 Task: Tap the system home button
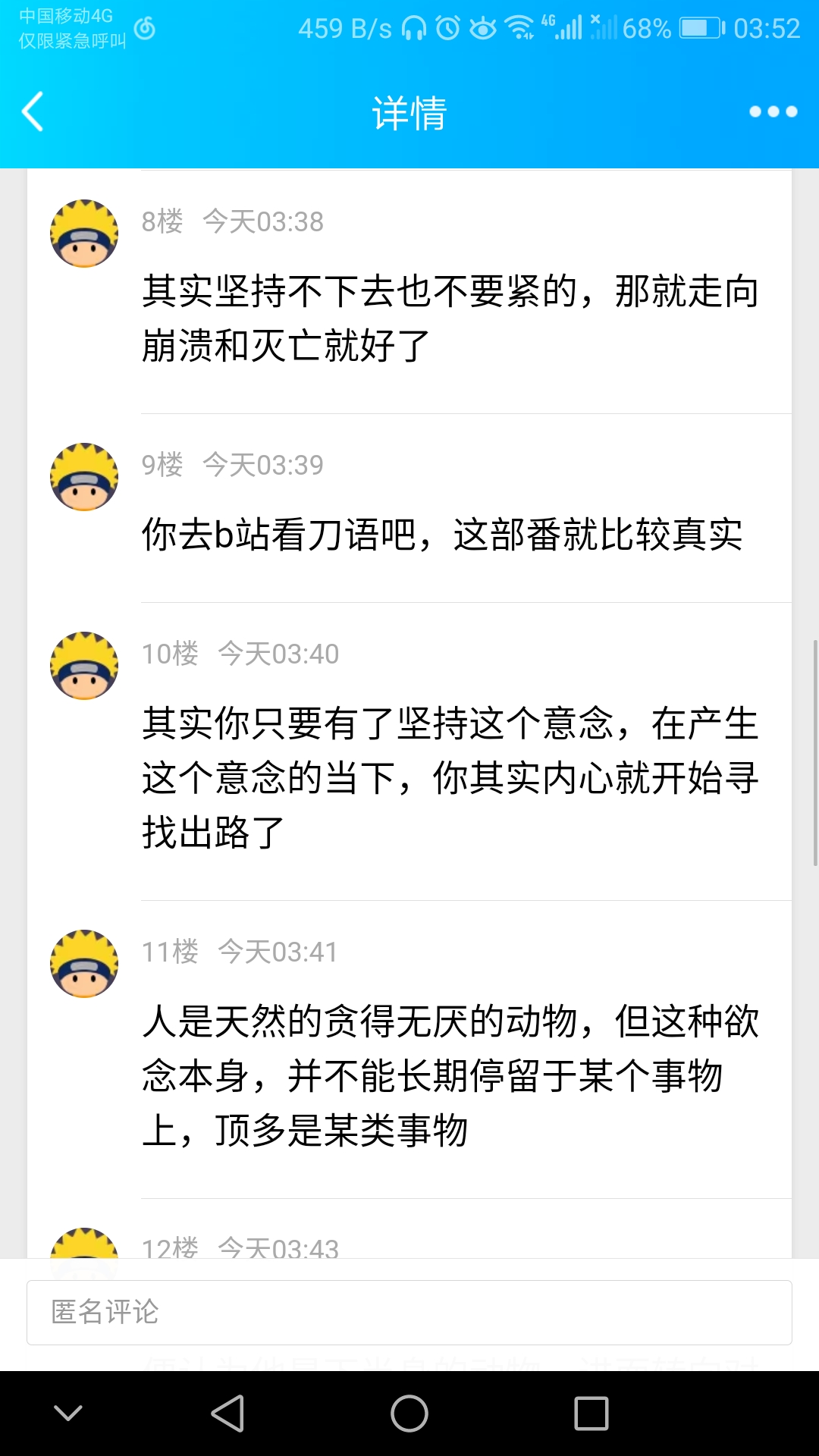point(409,1414)
